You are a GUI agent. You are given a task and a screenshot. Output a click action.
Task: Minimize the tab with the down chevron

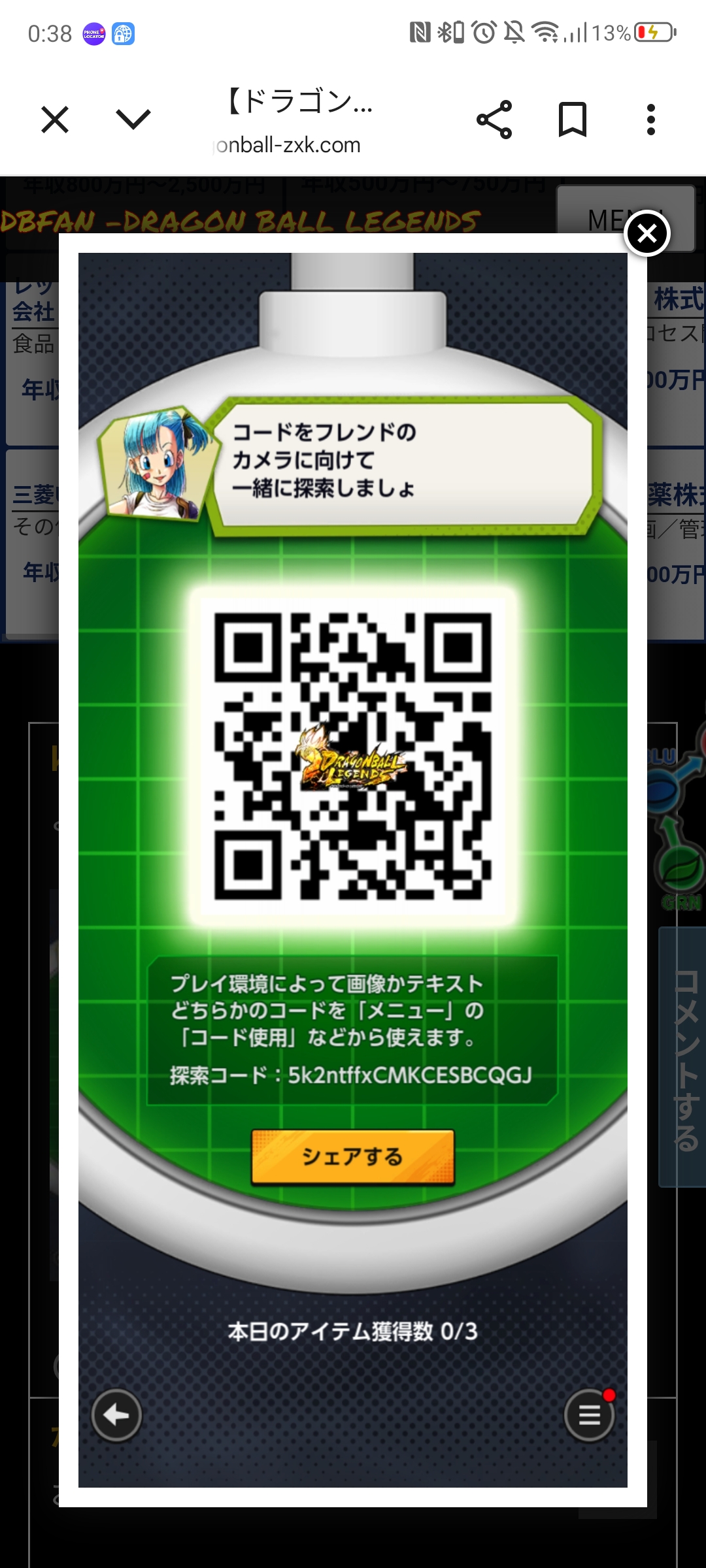point(133,120)
